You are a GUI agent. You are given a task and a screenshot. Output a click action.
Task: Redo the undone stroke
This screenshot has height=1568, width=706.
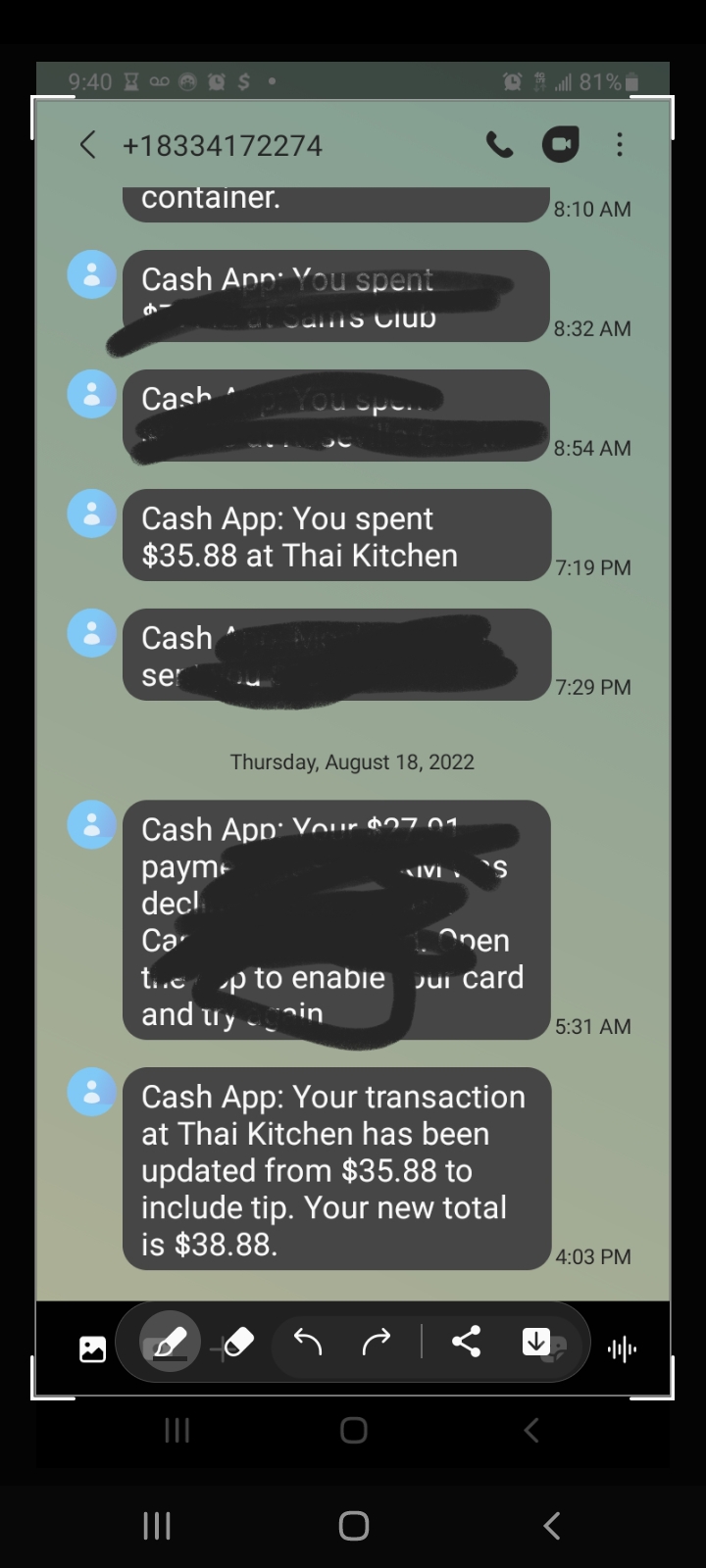coord(377,1341)
